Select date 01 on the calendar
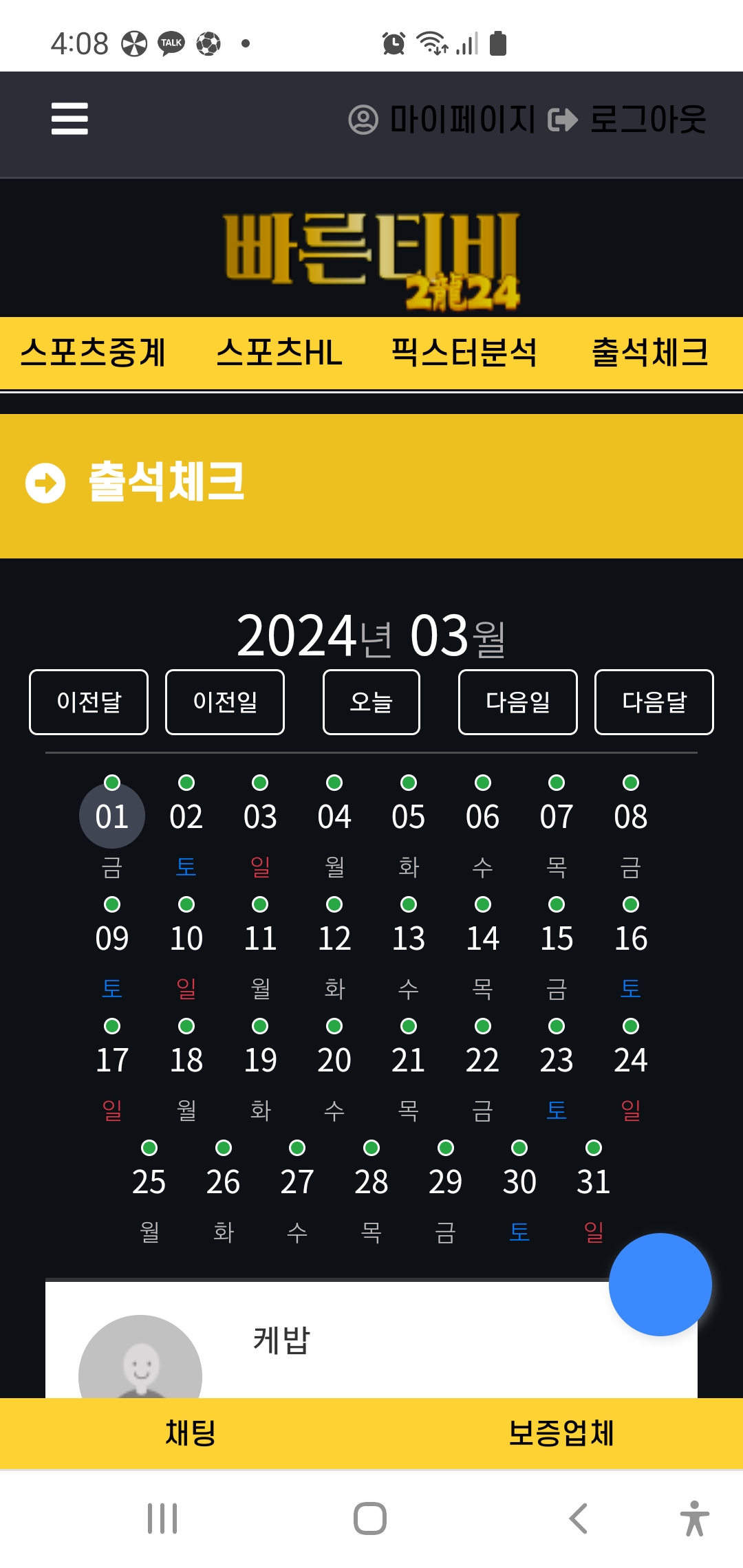Screen dimensions: 743x1568 (112, 816)
